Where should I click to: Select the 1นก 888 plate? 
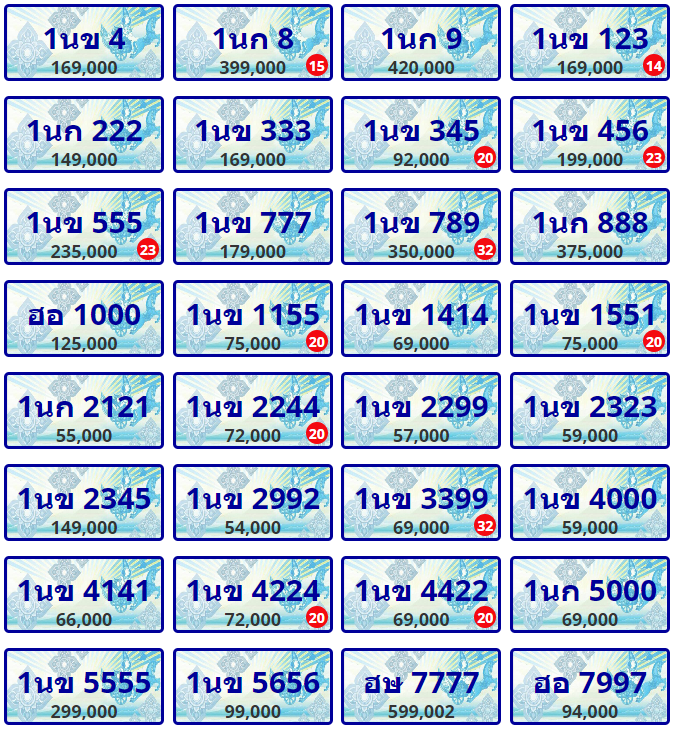click(589, 226)
